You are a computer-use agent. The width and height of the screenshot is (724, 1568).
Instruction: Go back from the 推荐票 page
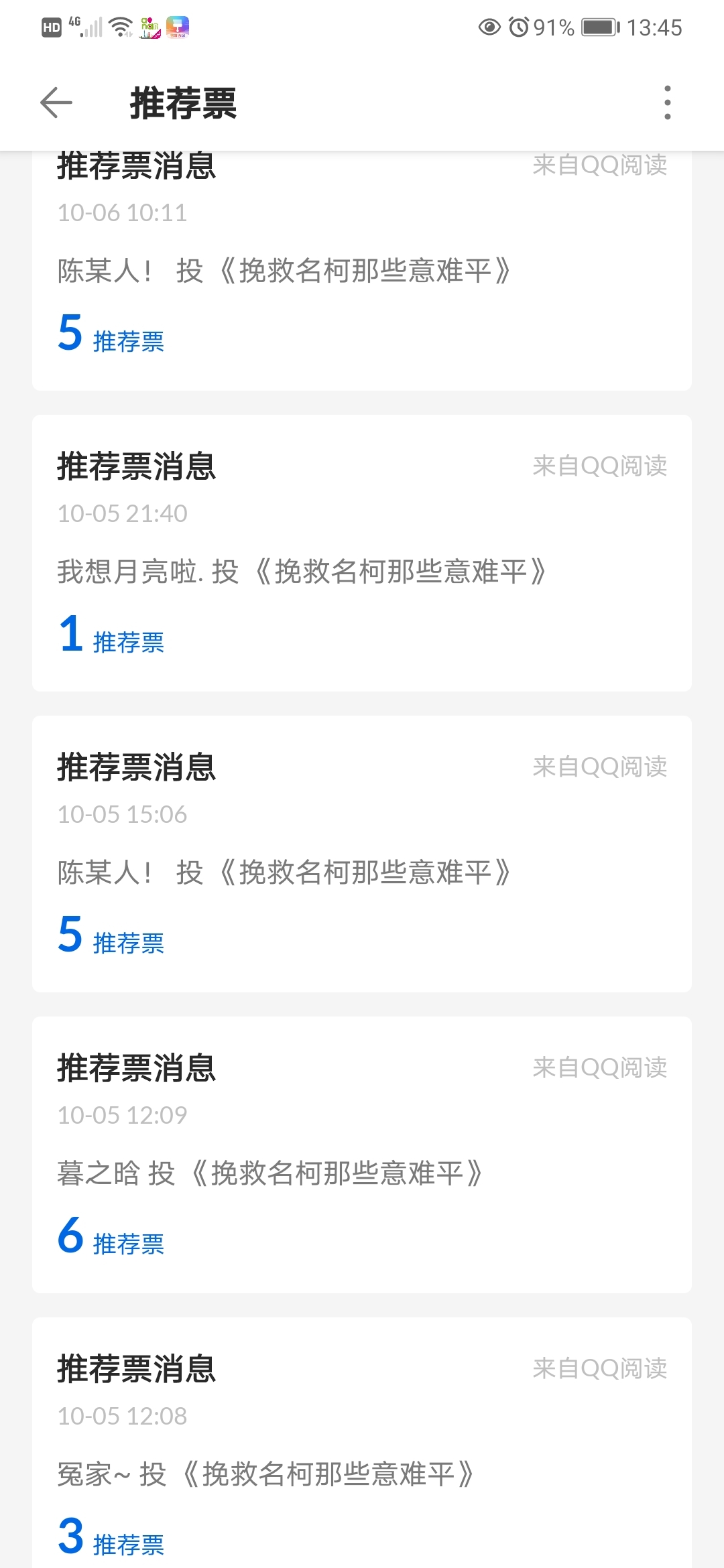56,103
